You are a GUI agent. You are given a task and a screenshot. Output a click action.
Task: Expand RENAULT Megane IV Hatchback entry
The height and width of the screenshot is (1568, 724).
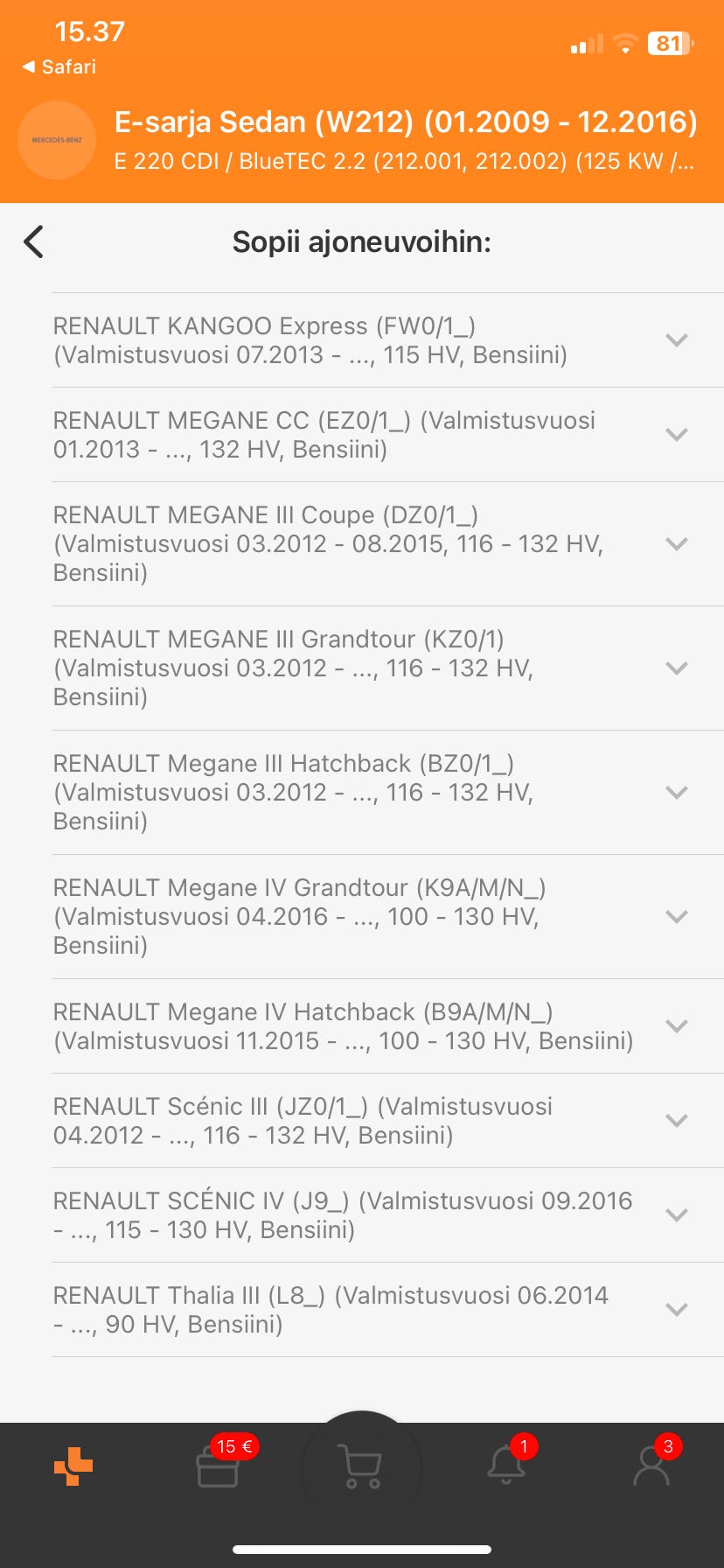coord(676,1025)
